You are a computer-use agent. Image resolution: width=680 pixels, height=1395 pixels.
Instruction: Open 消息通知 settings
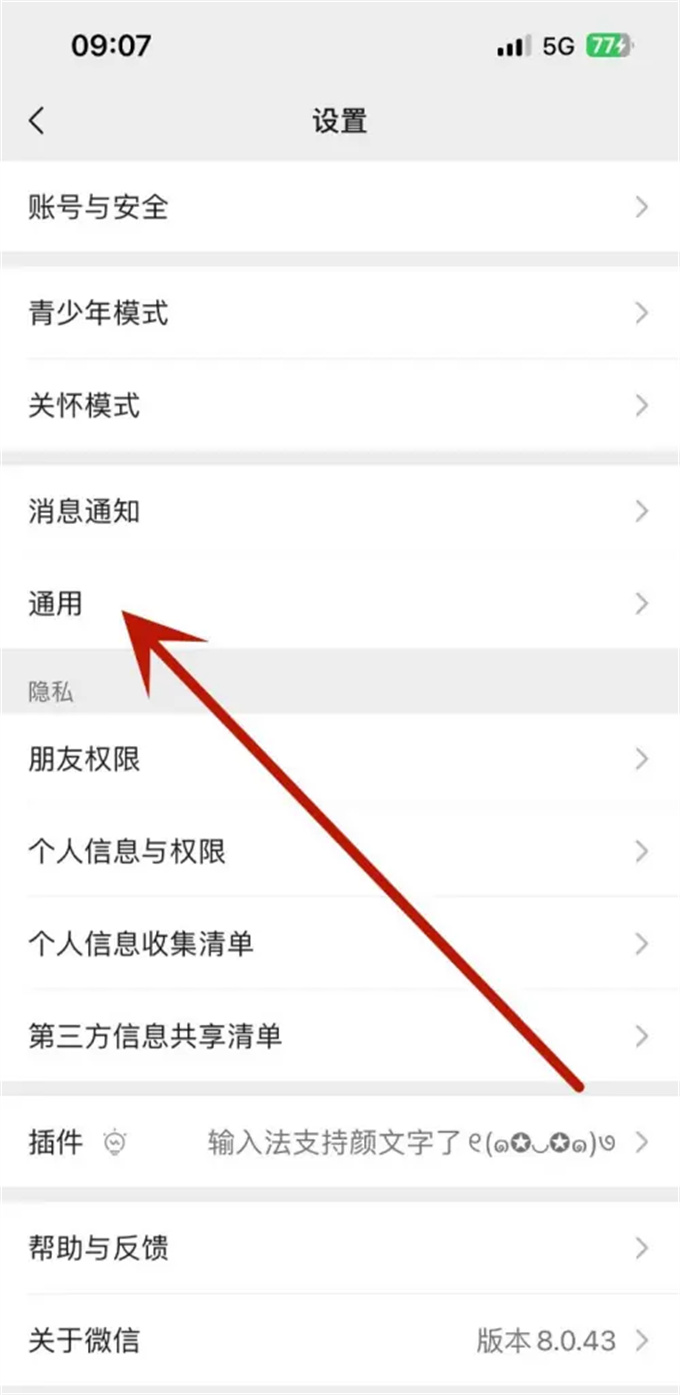340,512
